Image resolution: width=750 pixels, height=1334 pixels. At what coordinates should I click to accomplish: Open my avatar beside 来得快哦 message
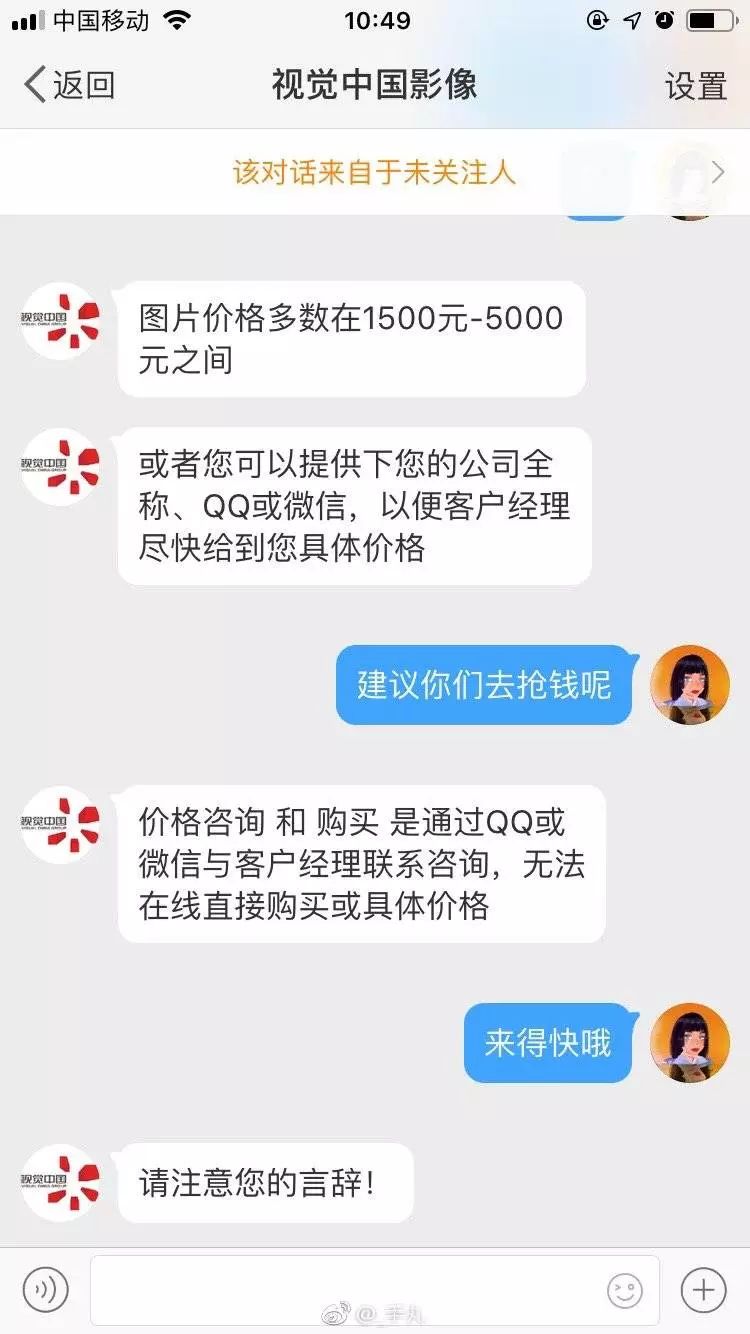[x=690, y=1043]
